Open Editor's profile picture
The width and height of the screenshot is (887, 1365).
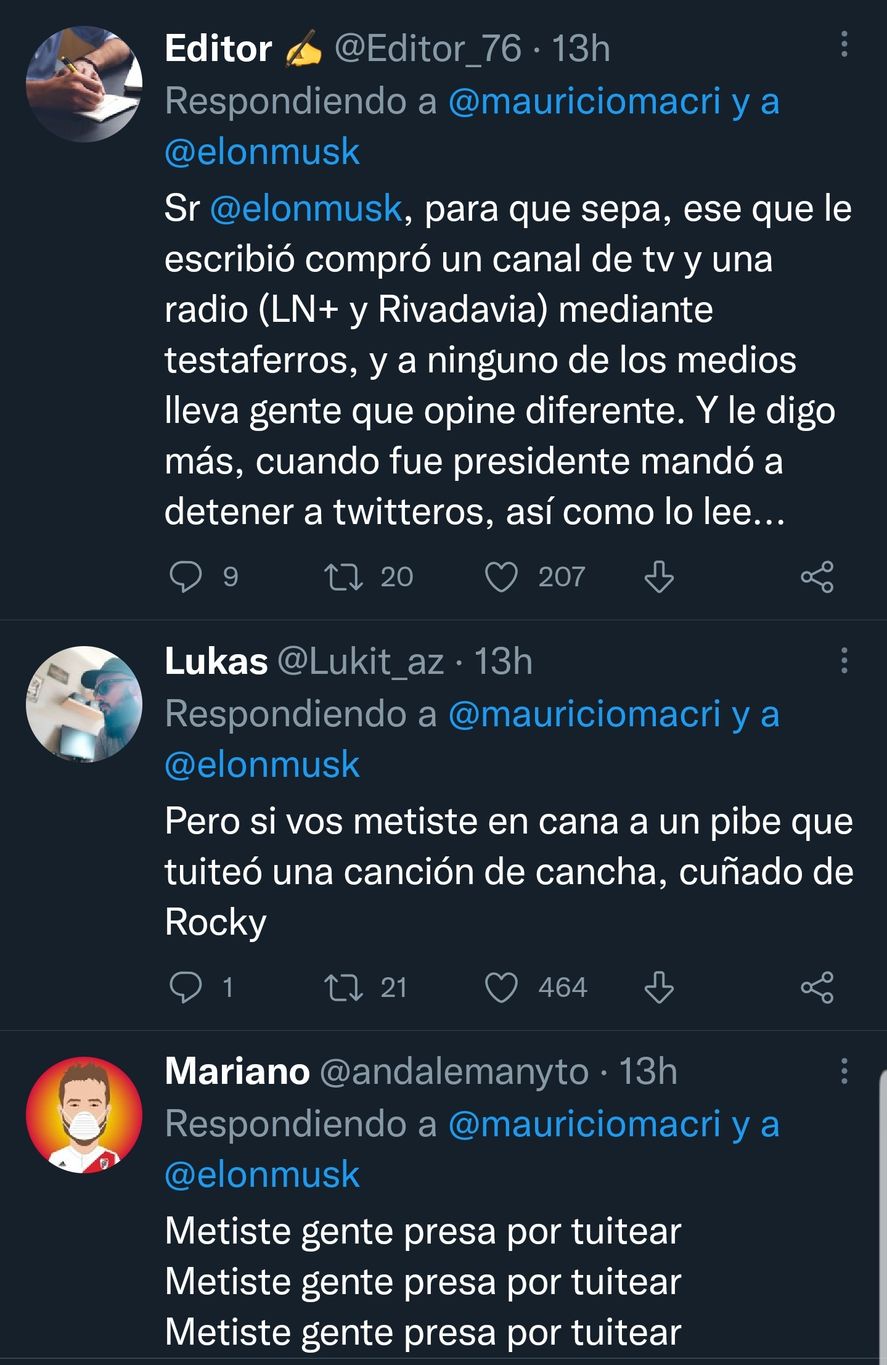point(83,84)
